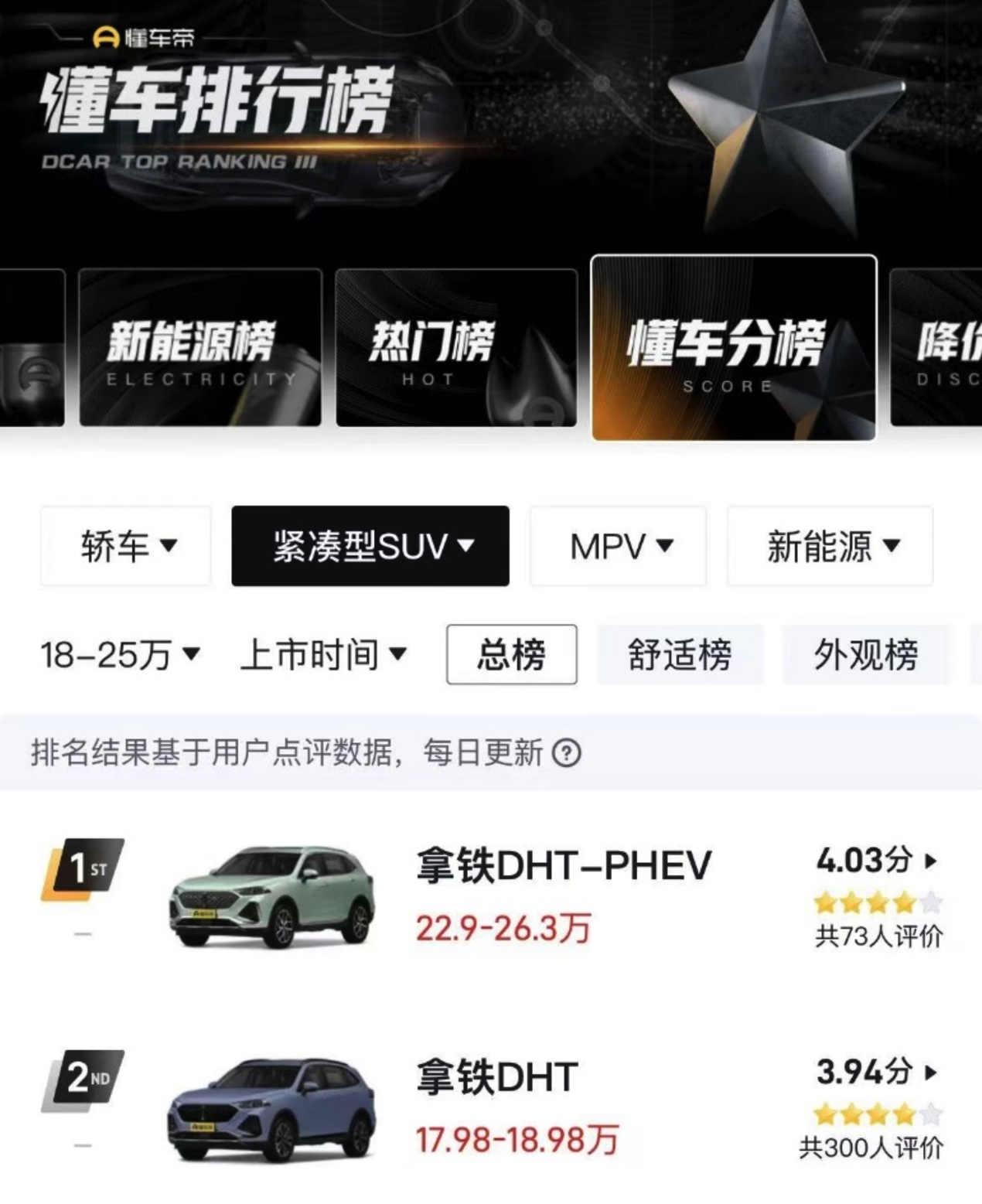982x1204 pixels.
Task: Expand the 紧凑型SUV dropdown
Action: (x=370, y=546)
